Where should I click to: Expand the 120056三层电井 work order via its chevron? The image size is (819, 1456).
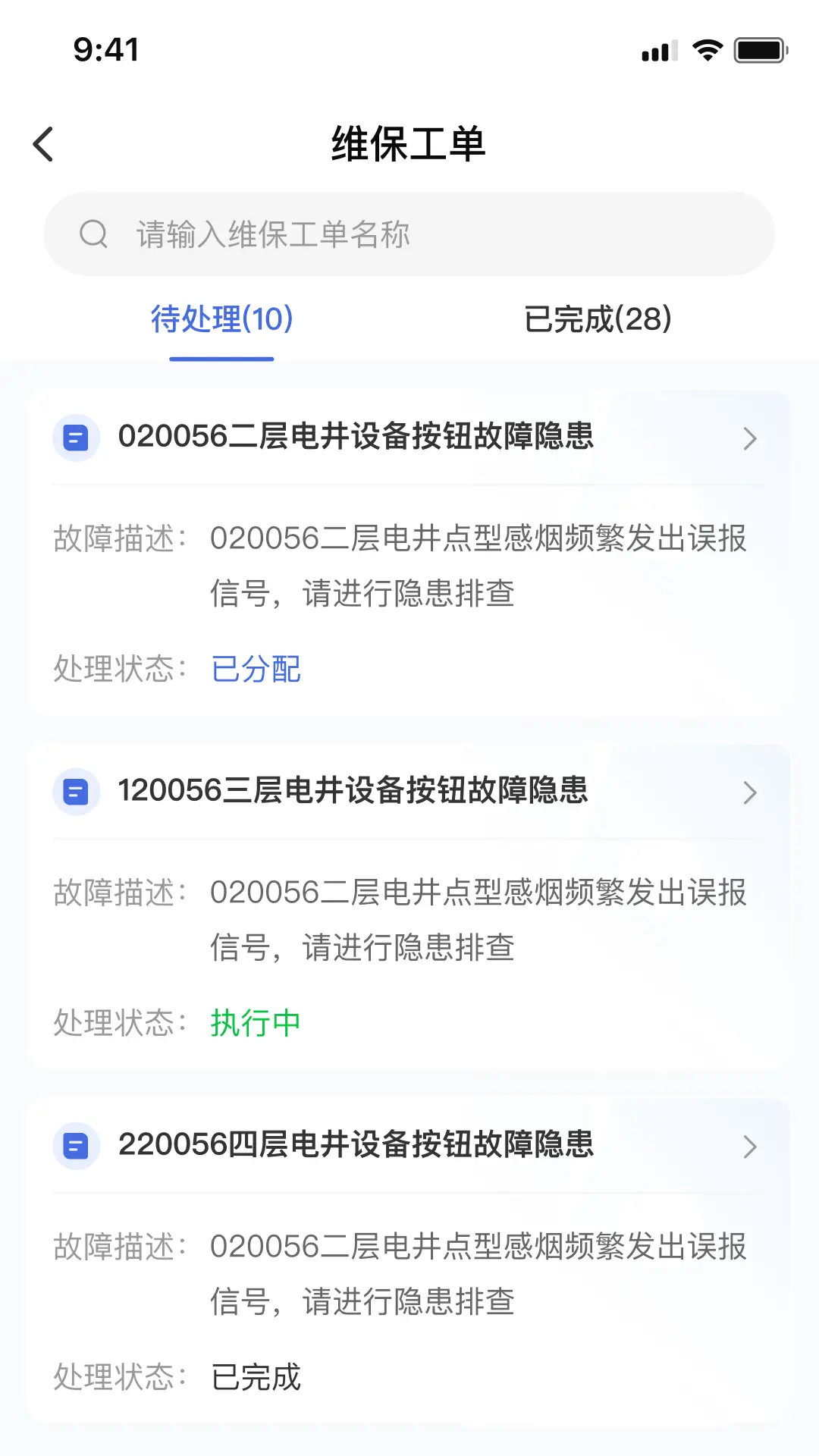[x=749, y=792]
